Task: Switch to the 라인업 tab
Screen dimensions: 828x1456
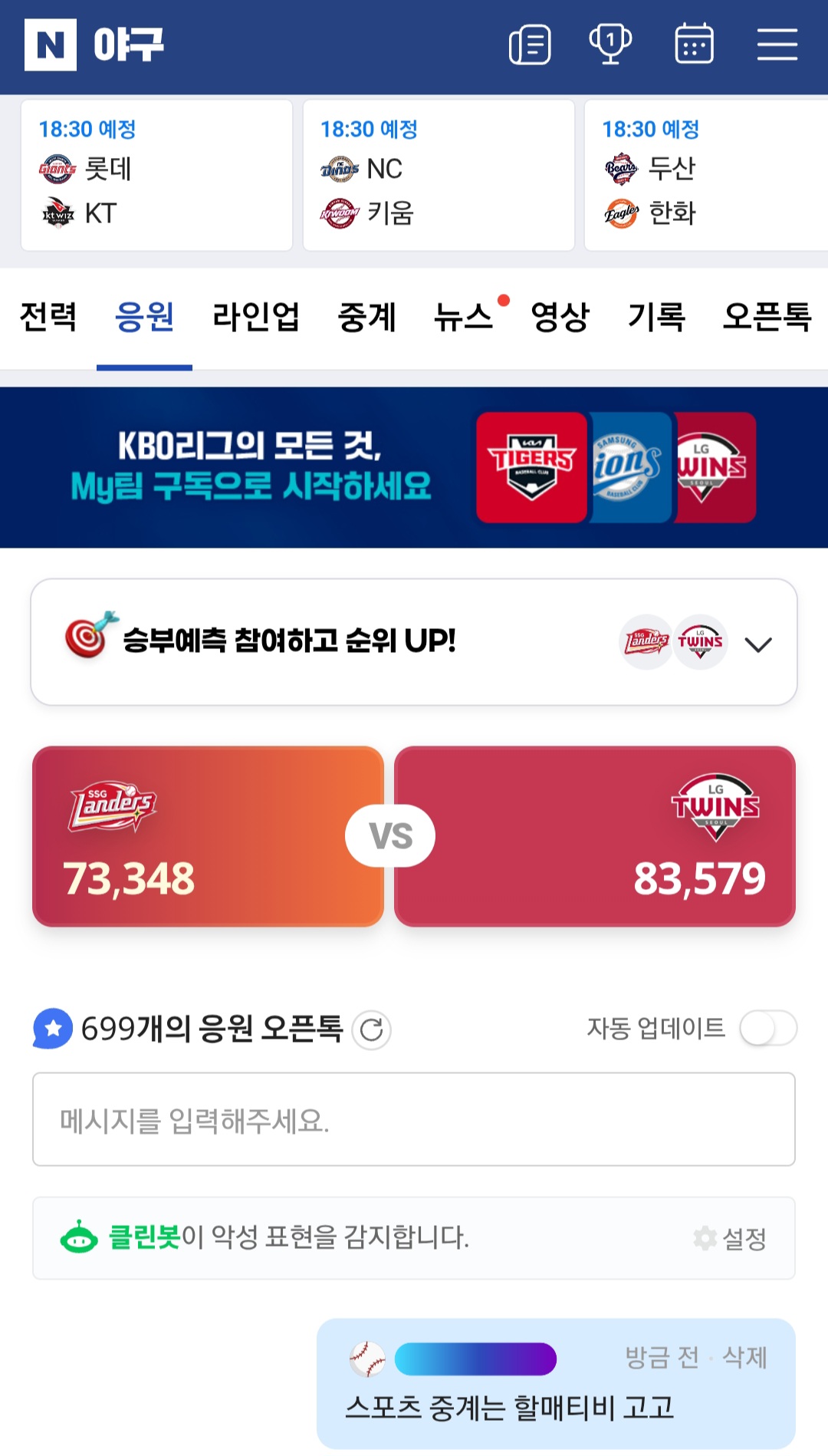Action: tap(255, 317)
